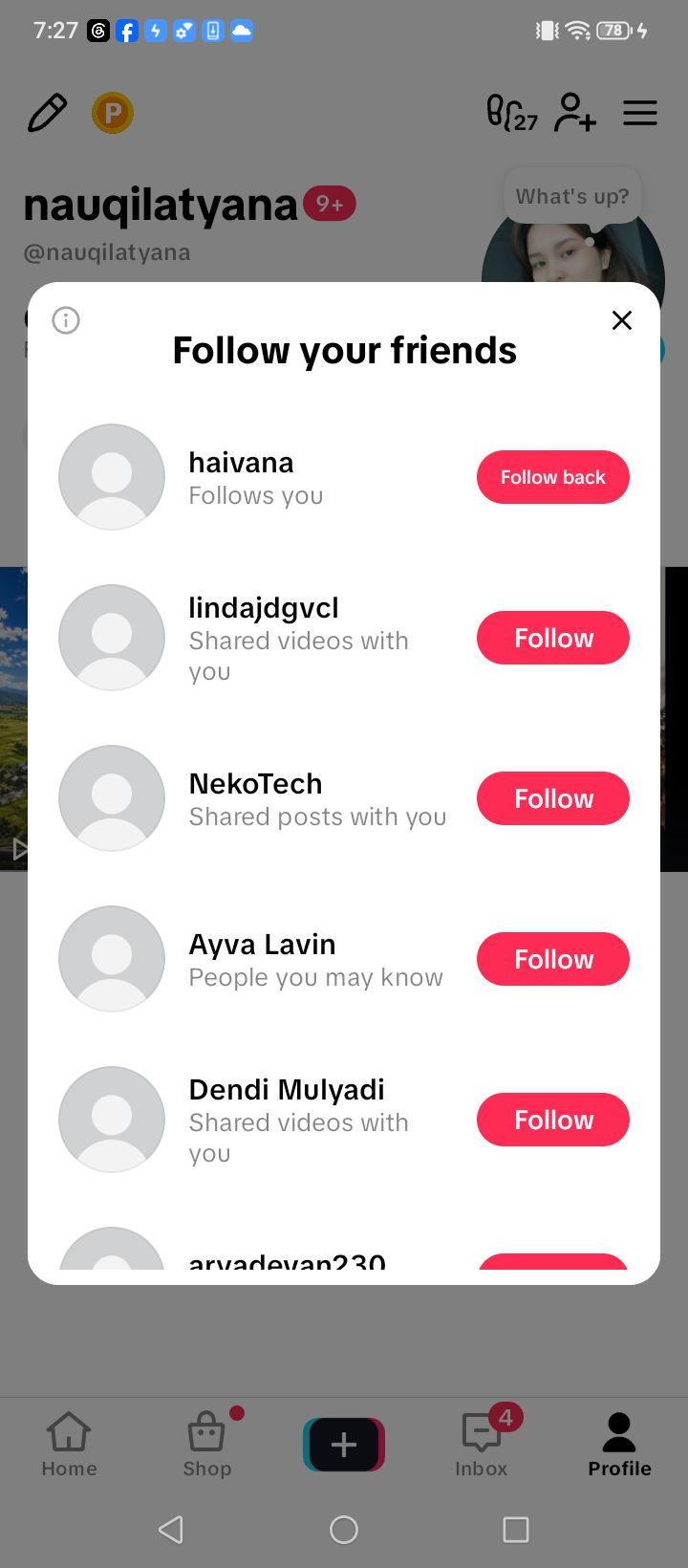688x1568 pixels.
Task: Follow NekoTech
Action: (553, 798)
